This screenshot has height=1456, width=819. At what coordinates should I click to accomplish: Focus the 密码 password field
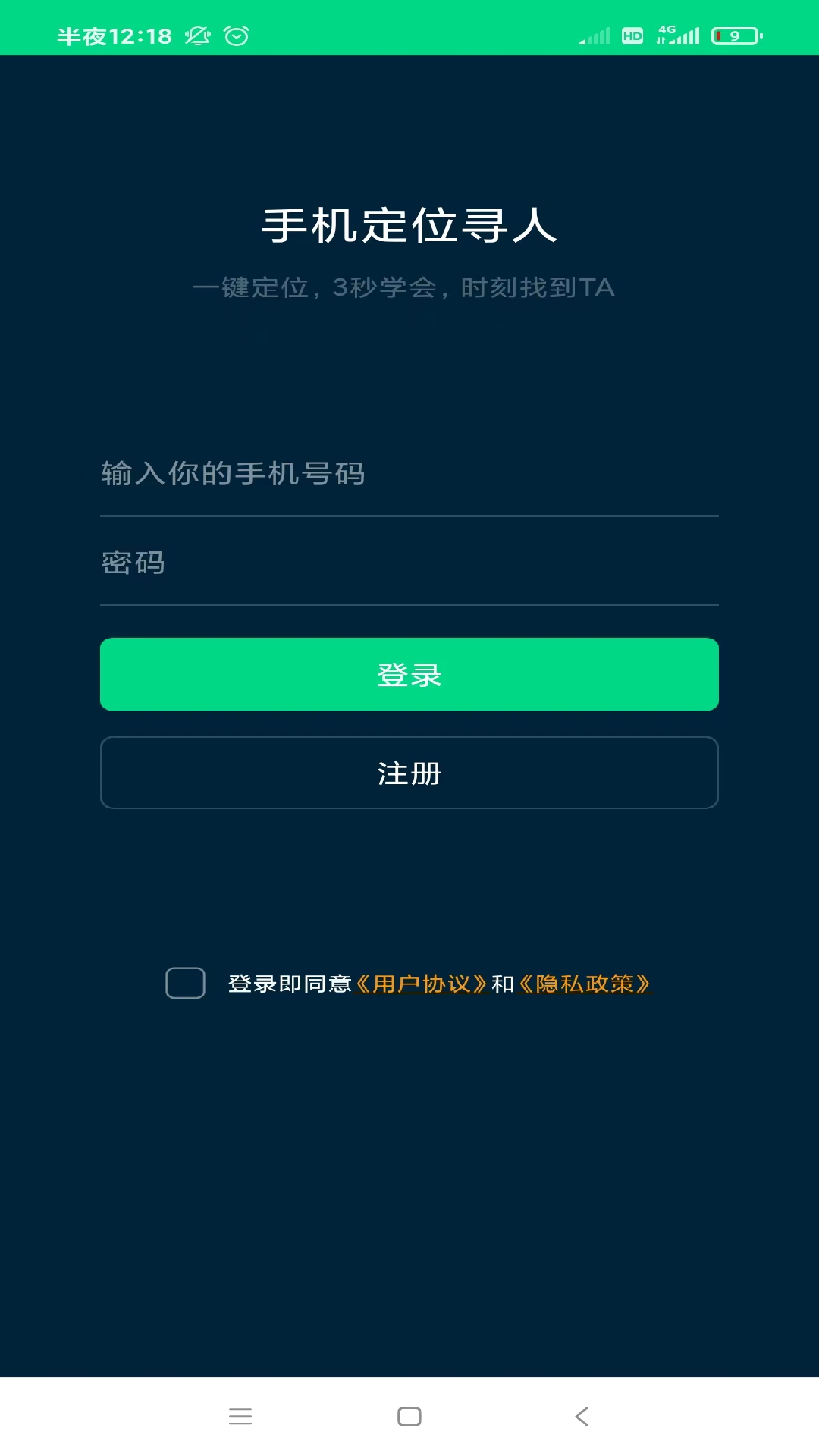pos(409,563)
